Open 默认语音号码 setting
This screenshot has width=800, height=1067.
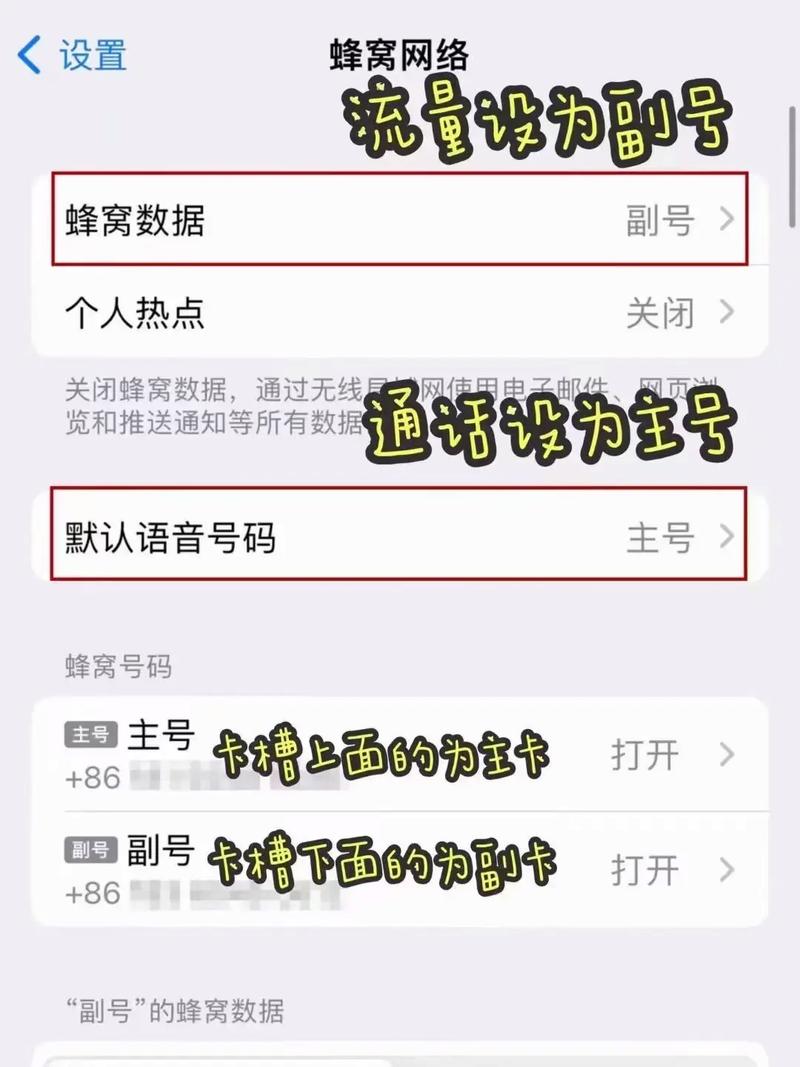400,538
